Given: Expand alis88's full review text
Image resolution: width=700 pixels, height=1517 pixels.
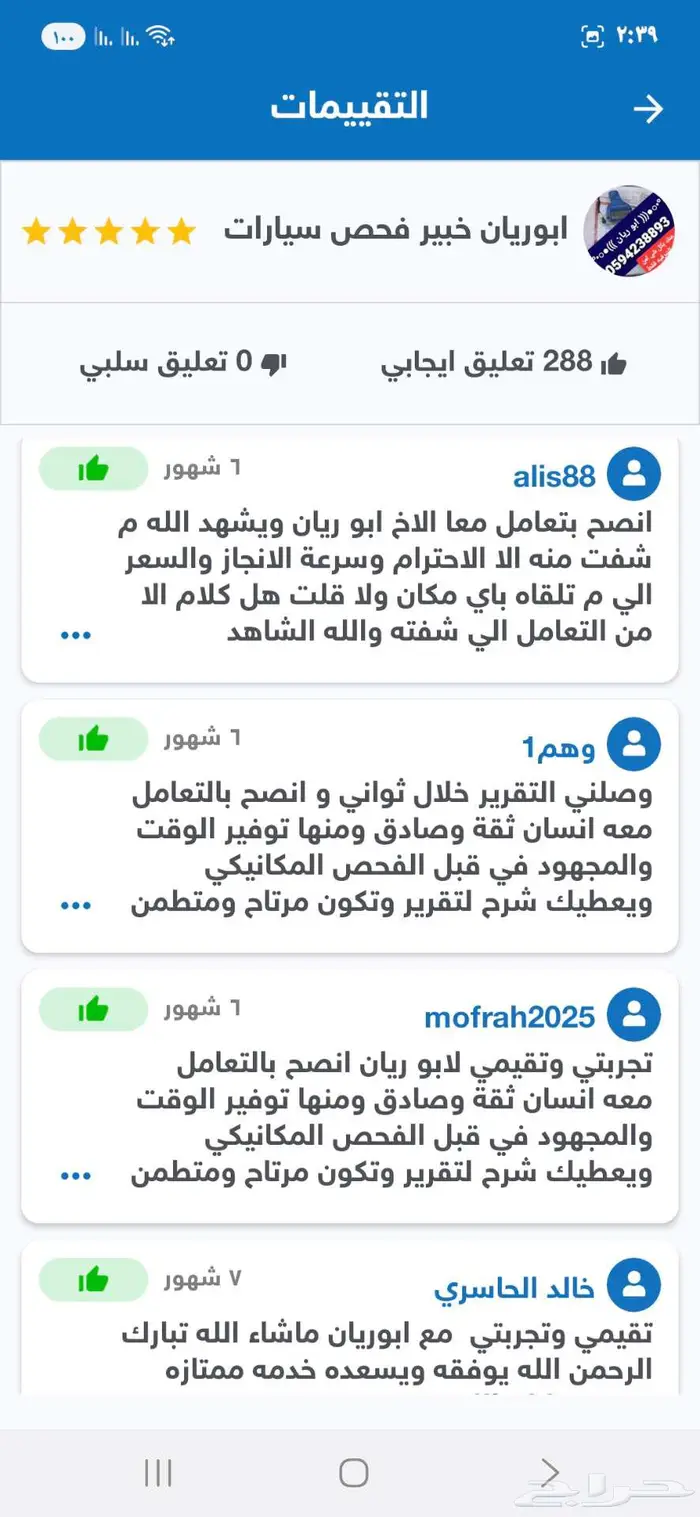Looking at the screenshot, I should click(76, 635).
